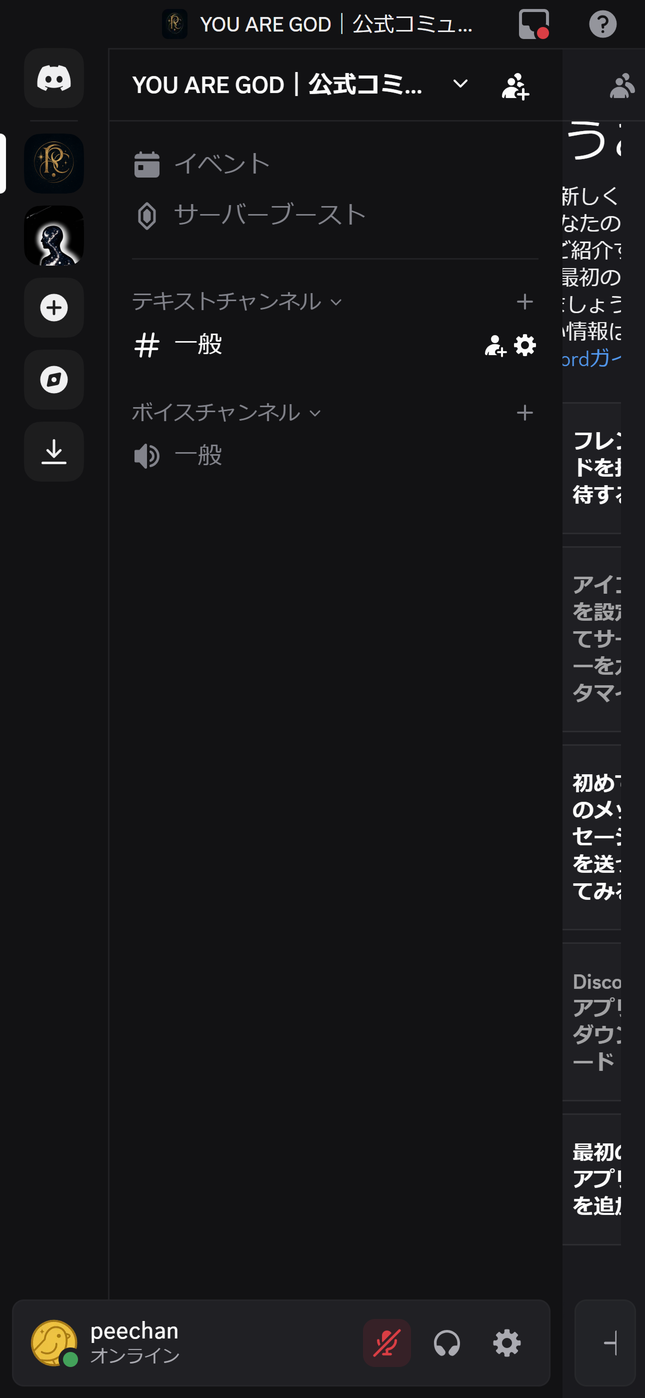The height and width of the screenshot is (1398, 645).
Task: Explore discoverable servers compass icon
Action: point(54,380)
